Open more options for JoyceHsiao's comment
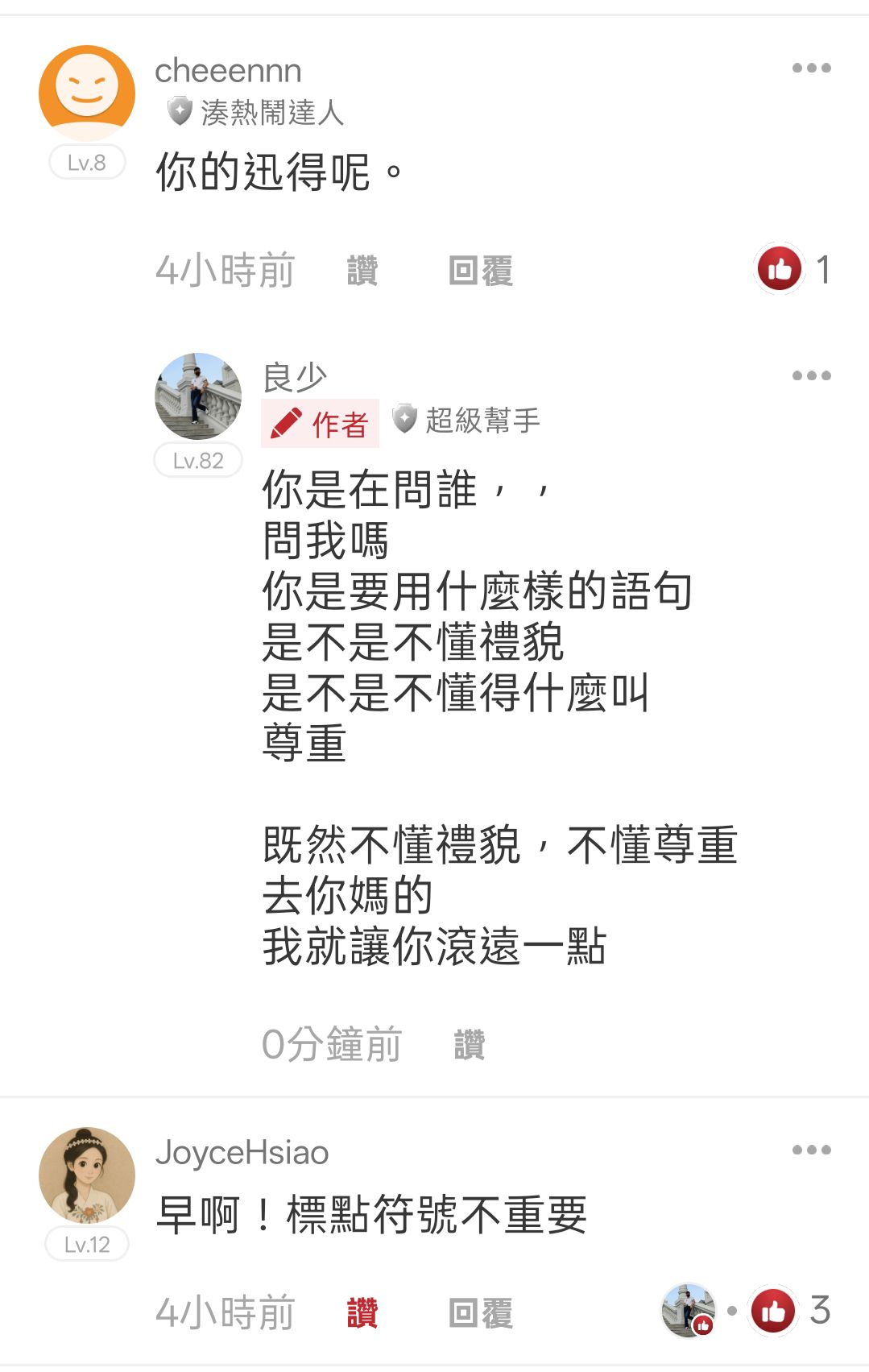 811,1150
